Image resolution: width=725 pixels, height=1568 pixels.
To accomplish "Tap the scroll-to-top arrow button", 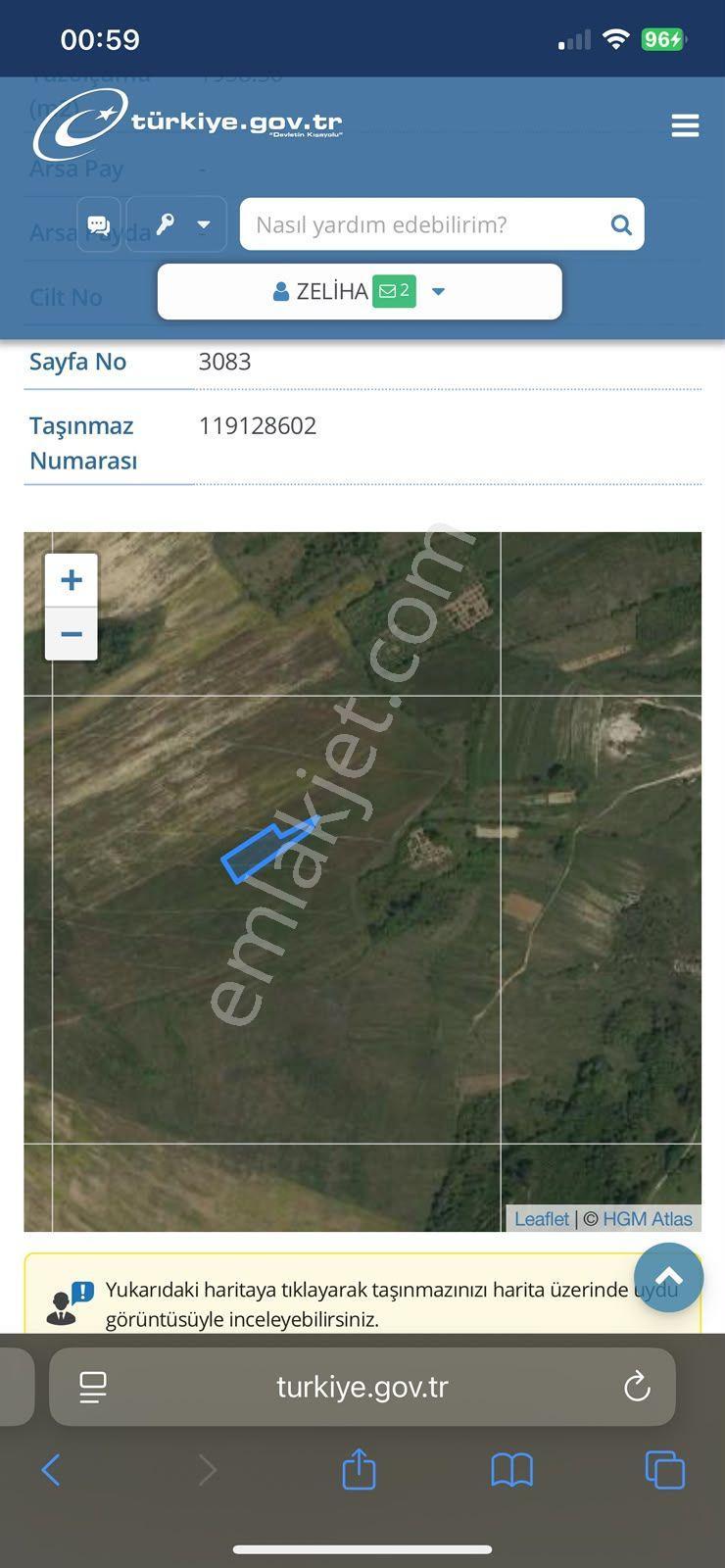I will (x=669, y=1277).
